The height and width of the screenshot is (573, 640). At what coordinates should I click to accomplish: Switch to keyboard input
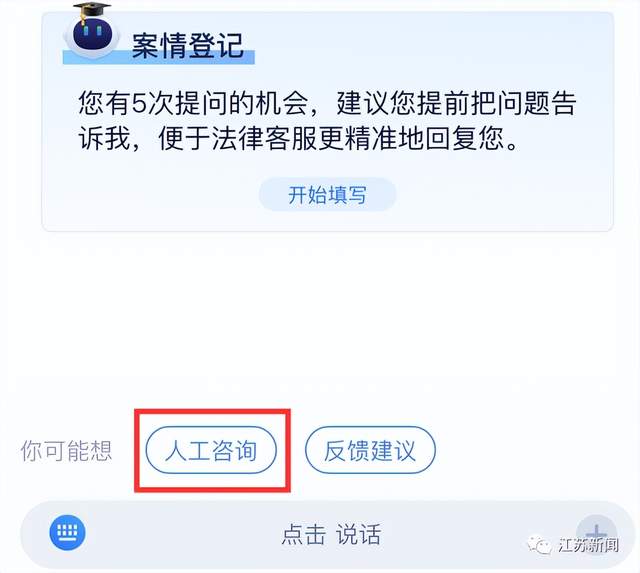pos(68,532)
